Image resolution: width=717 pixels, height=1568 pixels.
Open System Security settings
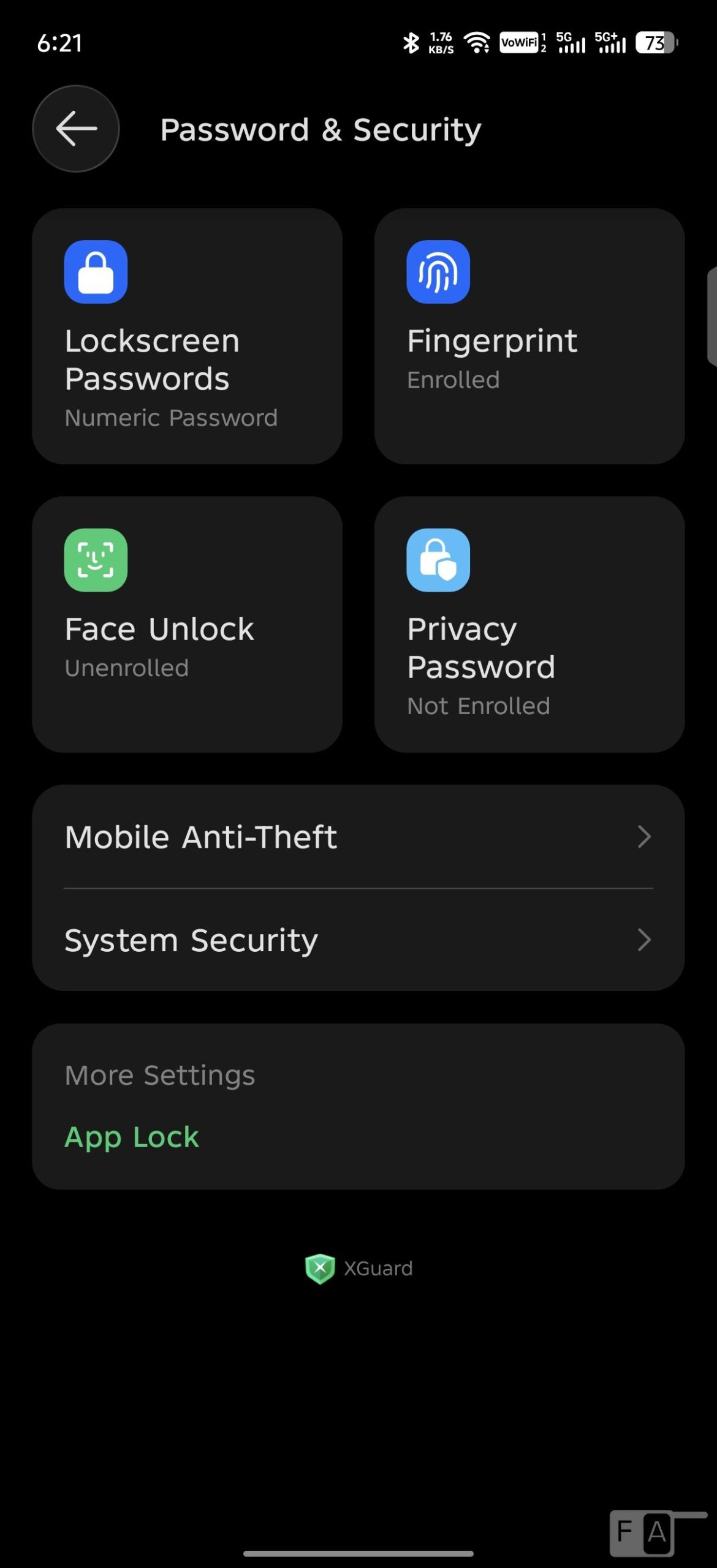358,940
